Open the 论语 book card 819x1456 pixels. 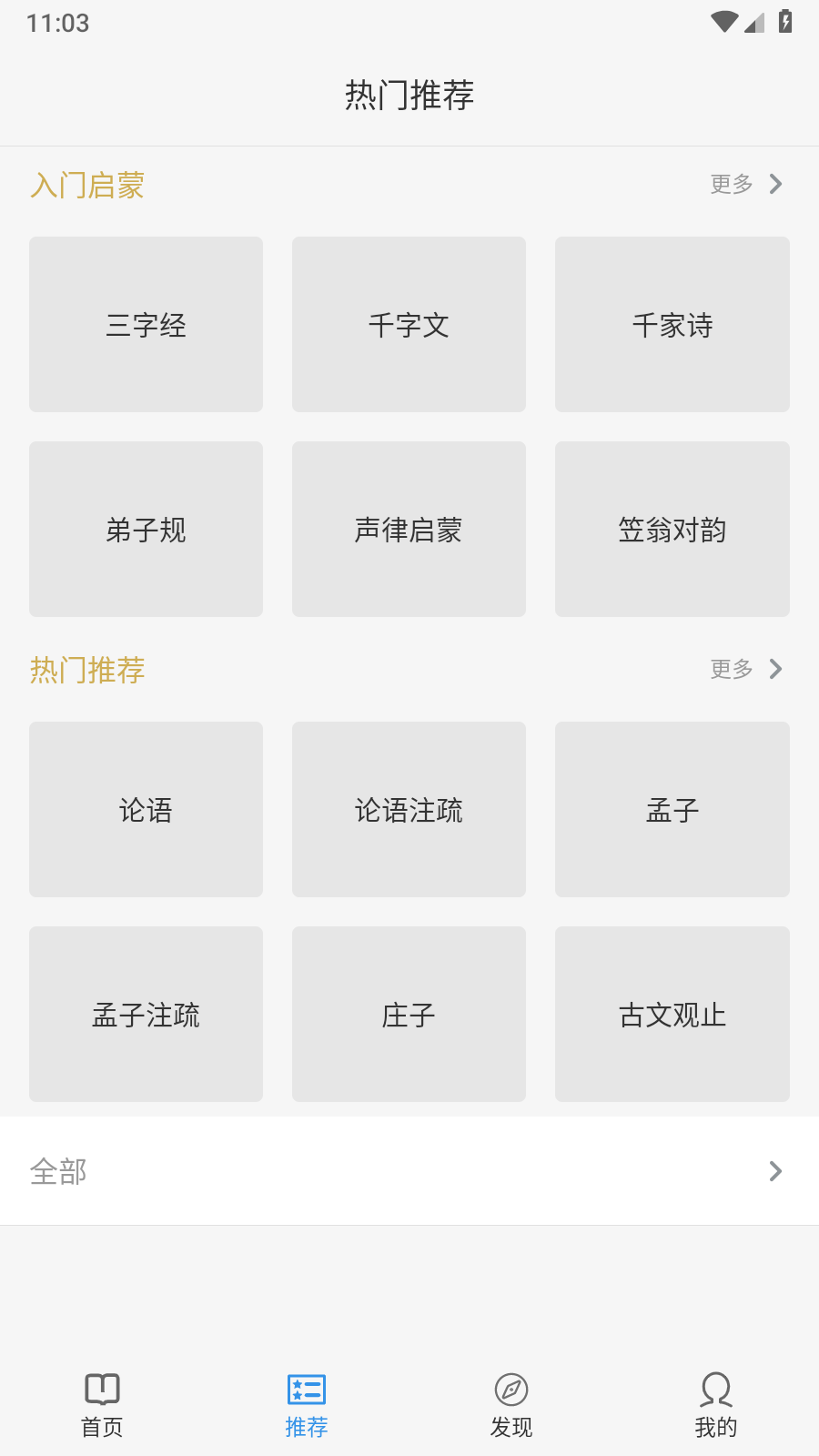click(x=146, y=810)
